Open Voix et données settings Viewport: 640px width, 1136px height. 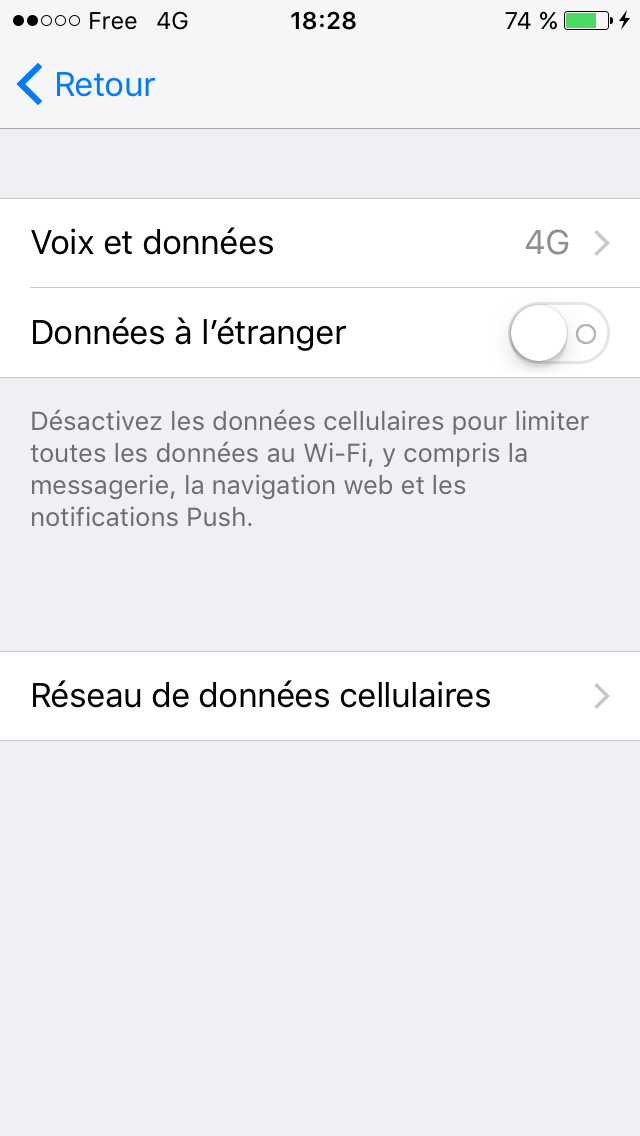click(320, 243)
